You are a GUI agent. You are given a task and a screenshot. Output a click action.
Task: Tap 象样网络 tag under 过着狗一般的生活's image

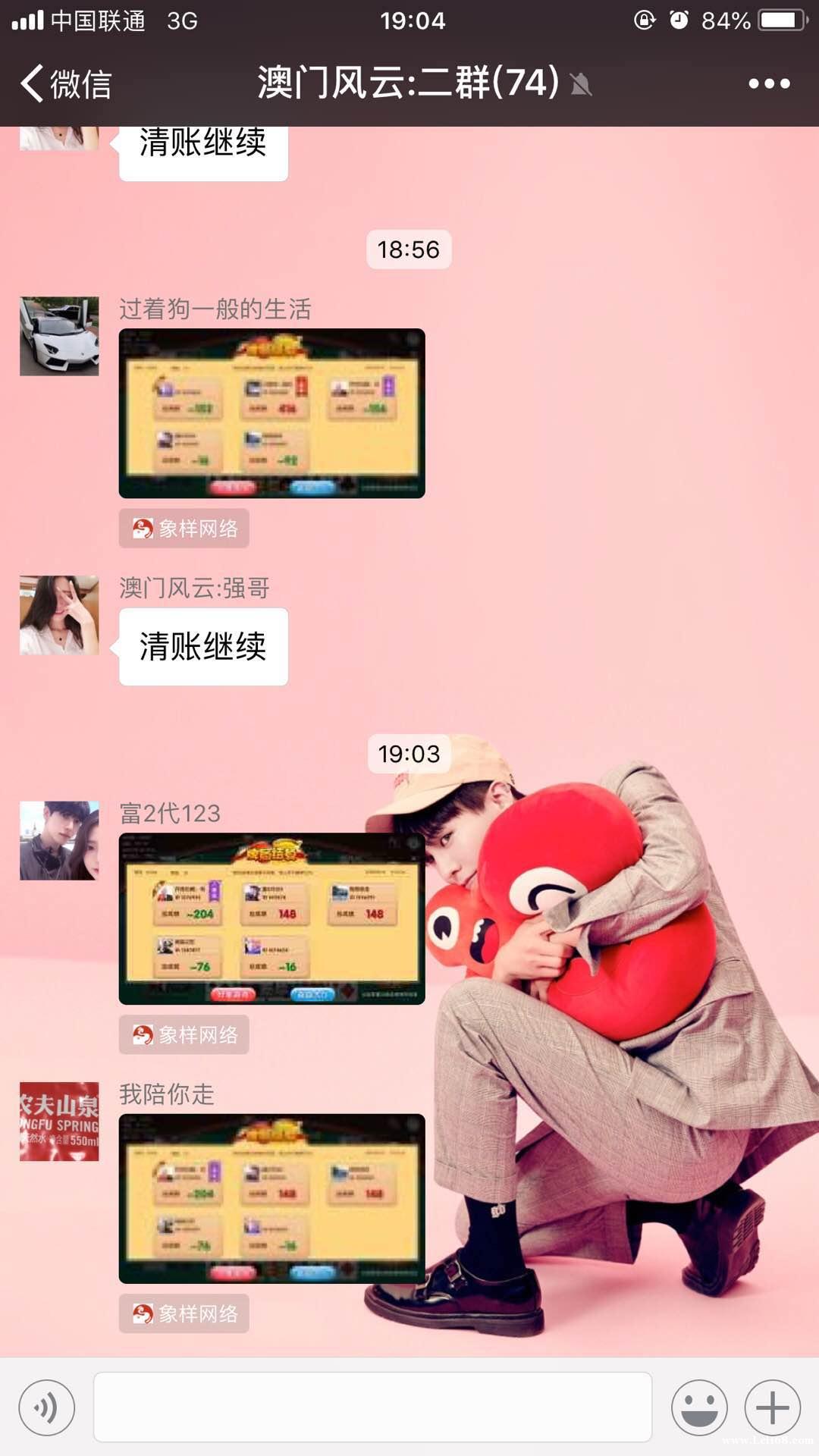(x=184, y=528)
